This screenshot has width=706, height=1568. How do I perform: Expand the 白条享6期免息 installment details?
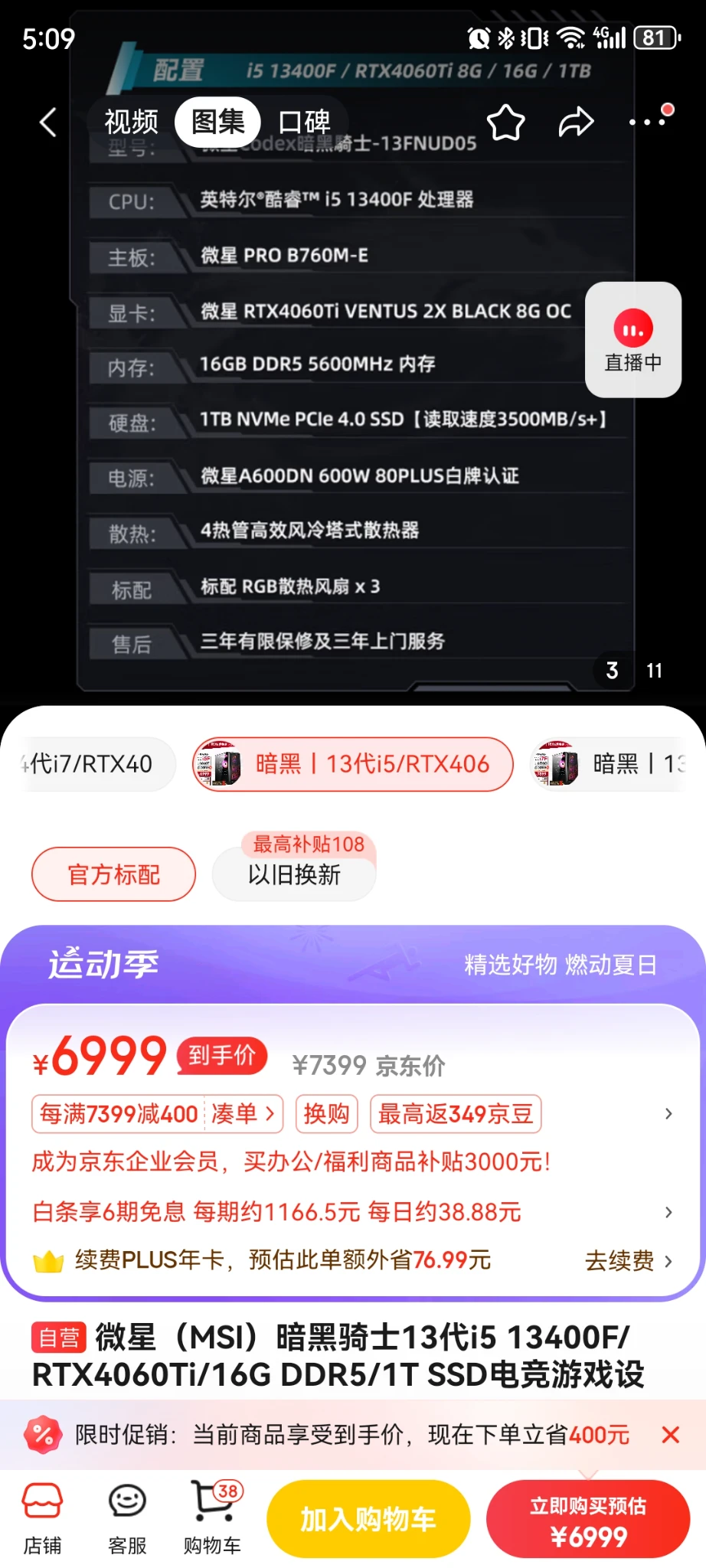(x=352, y=1212)
